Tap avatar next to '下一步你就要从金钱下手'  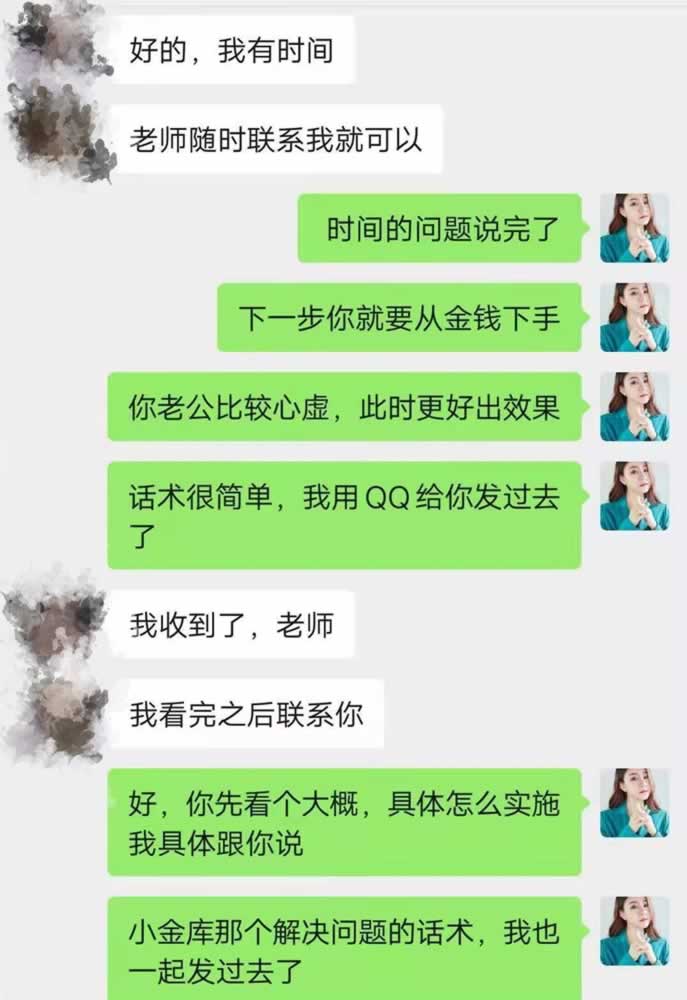pyautogui.click(x=634, y=317)
